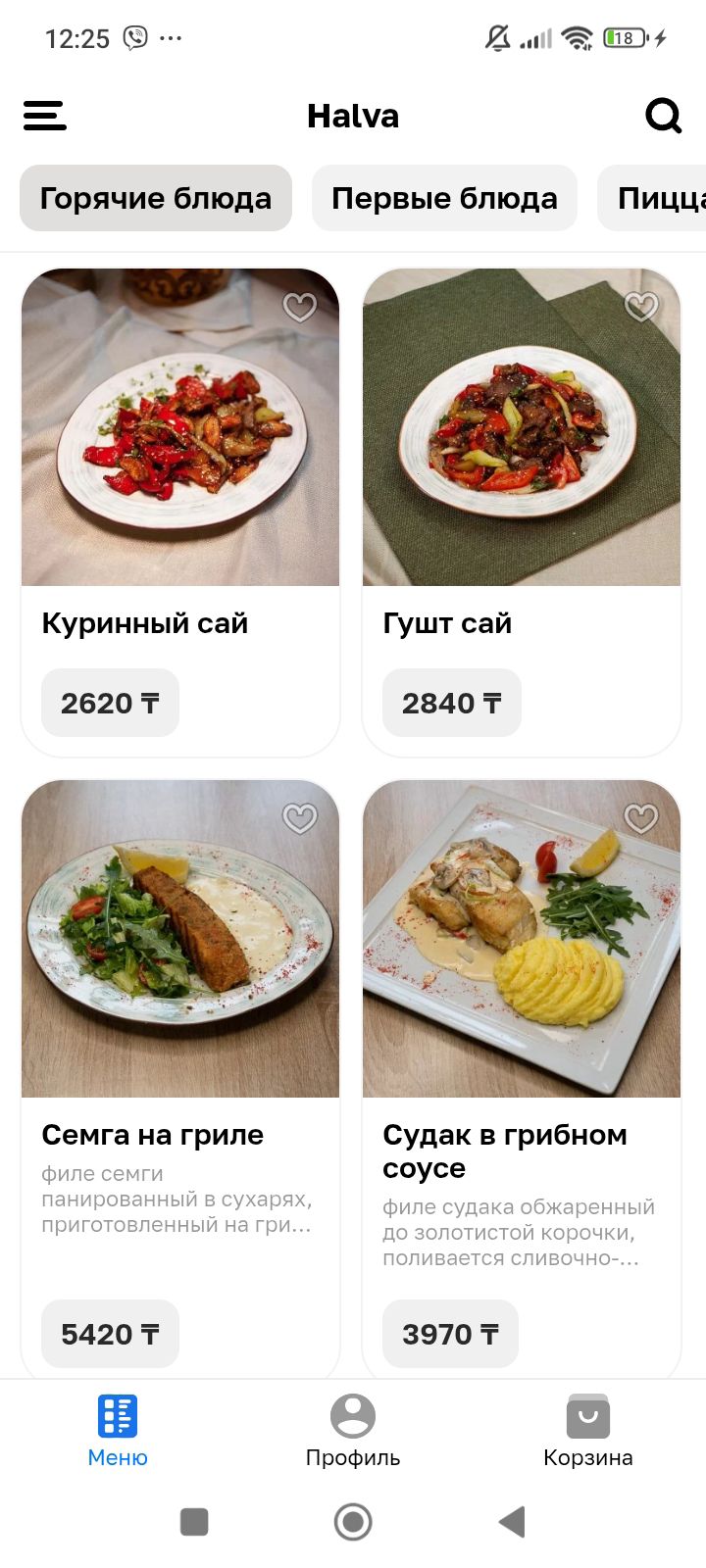Select the Горячие блюда category chip

pos(156,198)
